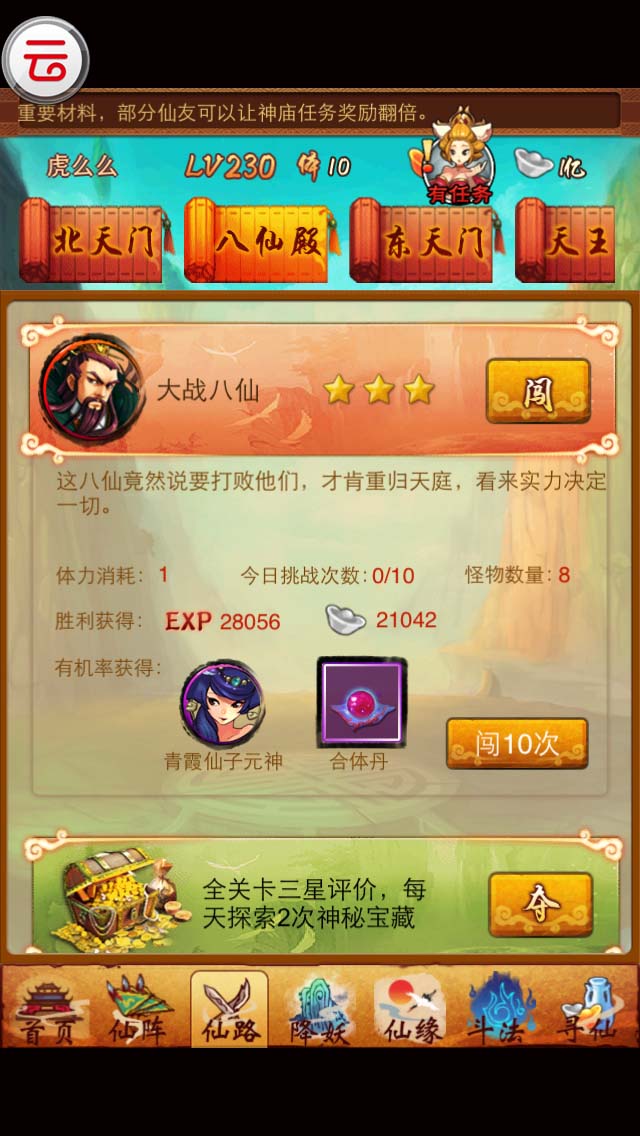The width and height of the screenshot is (640, 1136).
Task: Select the 东天门 scroll tab
Action: pos(423,240)
